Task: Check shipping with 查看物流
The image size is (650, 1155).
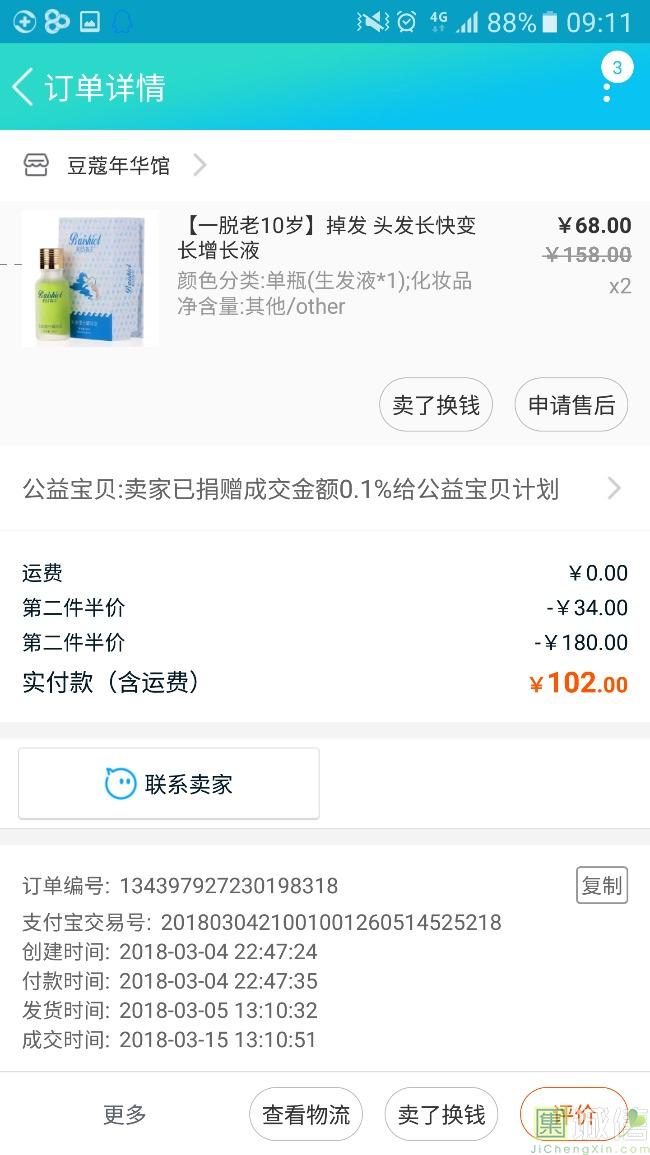Action: point(306,1114)
